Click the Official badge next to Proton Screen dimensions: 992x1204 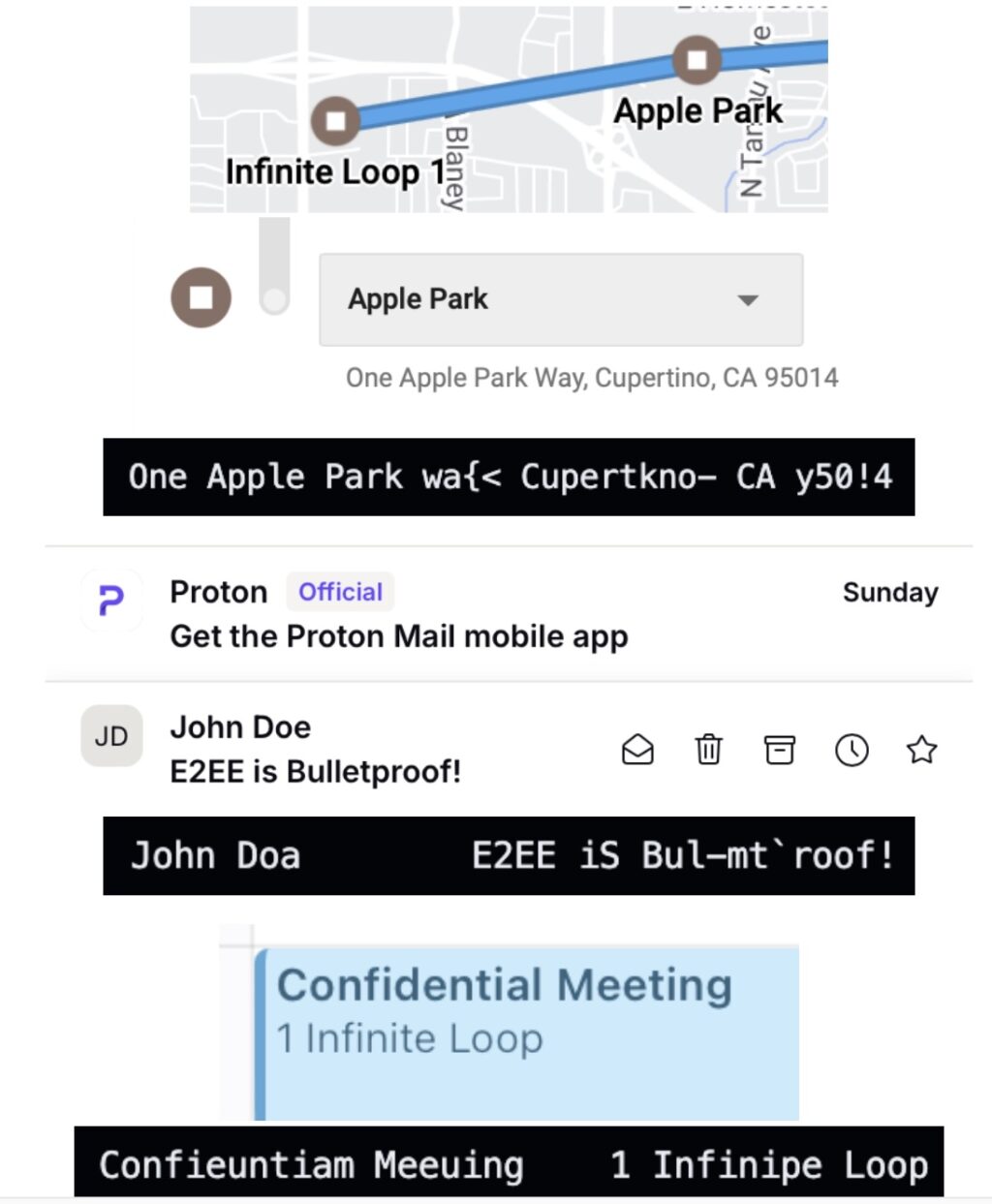click(339, 592)
